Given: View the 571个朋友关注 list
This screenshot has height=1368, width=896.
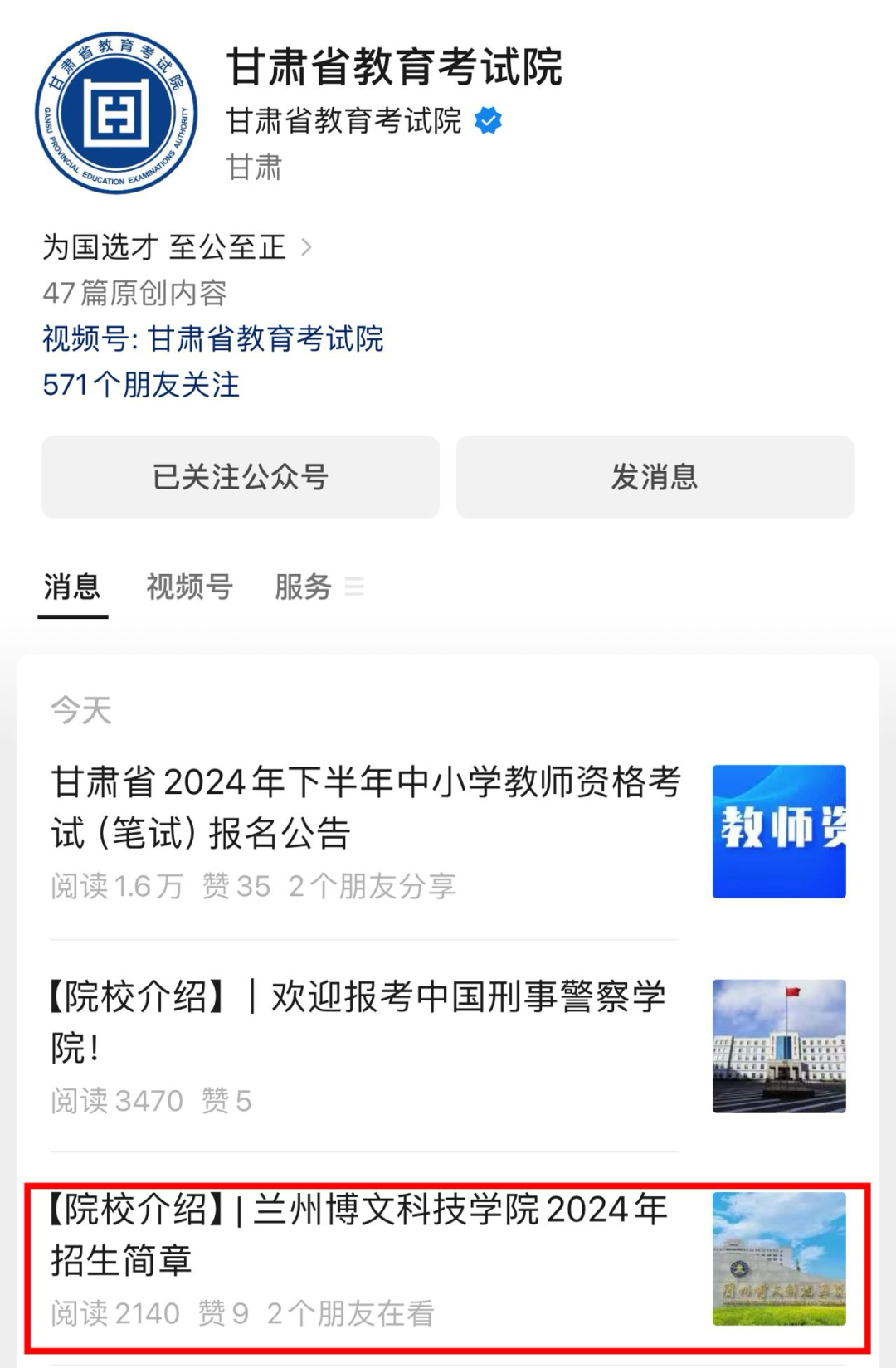Looking at the screenshot, I should [x=141, y=385].
